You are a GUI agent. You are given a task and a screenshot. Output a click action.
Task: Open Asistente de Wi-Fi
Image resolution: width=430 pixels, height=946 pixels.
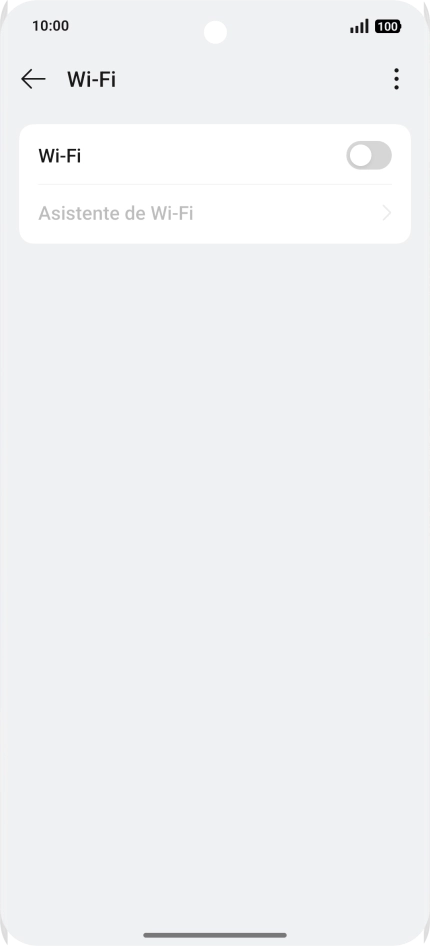(x=215, y=214)
